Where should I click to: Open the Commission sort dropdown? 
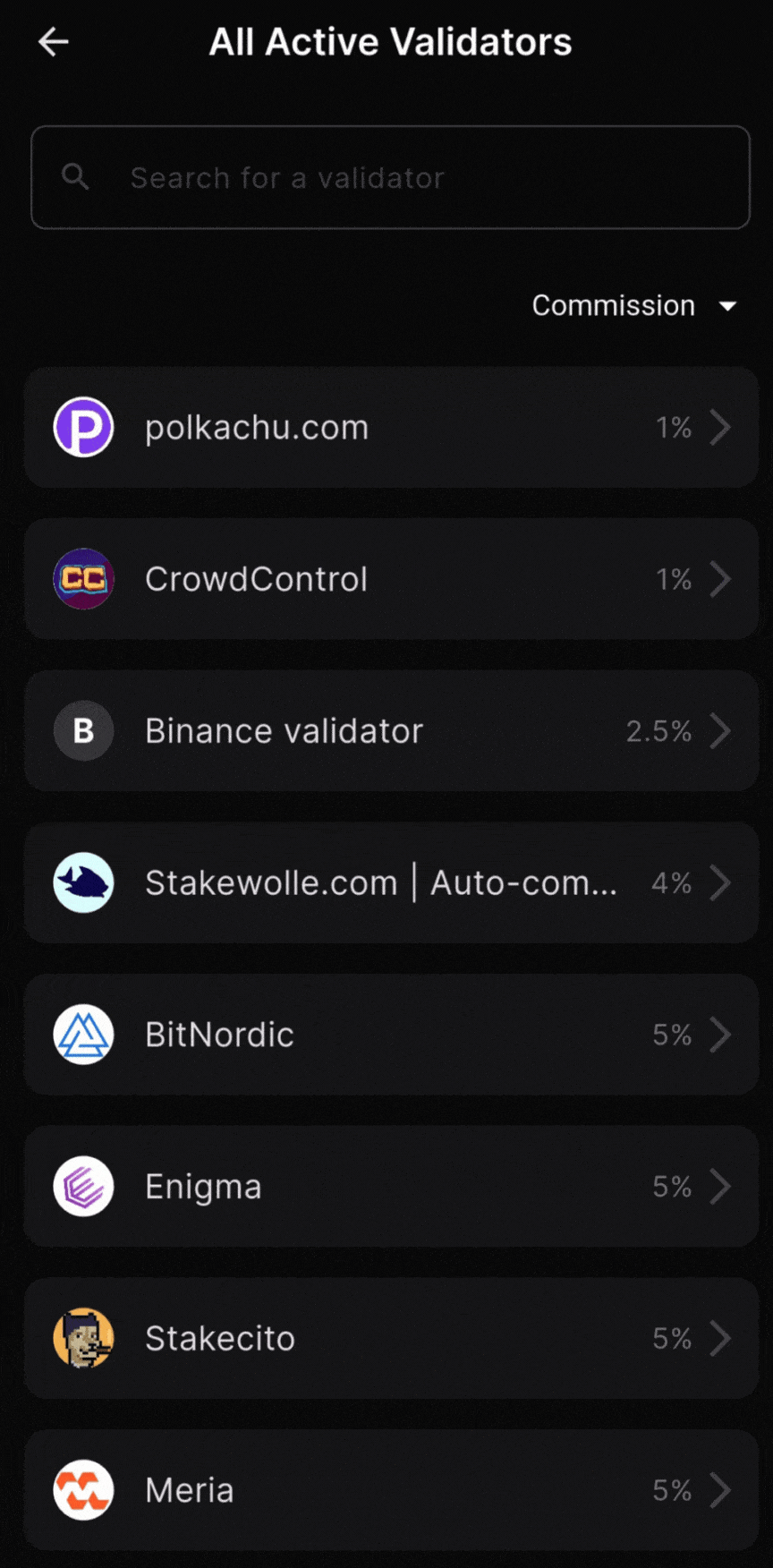click(x=635, y=305)
